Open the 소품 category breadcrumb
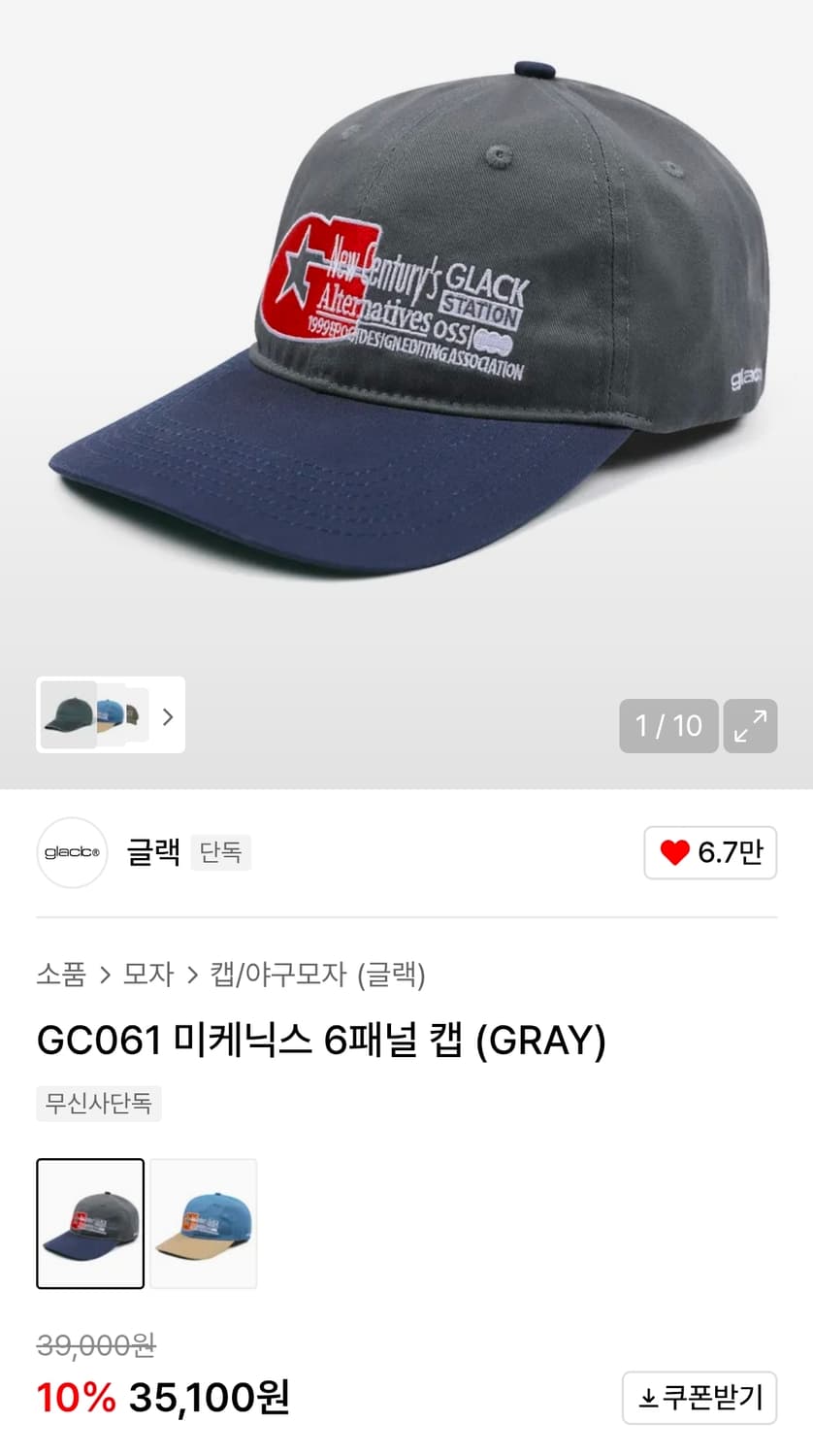Screen dimensions: 813x1456 click(x=61, y=975)
